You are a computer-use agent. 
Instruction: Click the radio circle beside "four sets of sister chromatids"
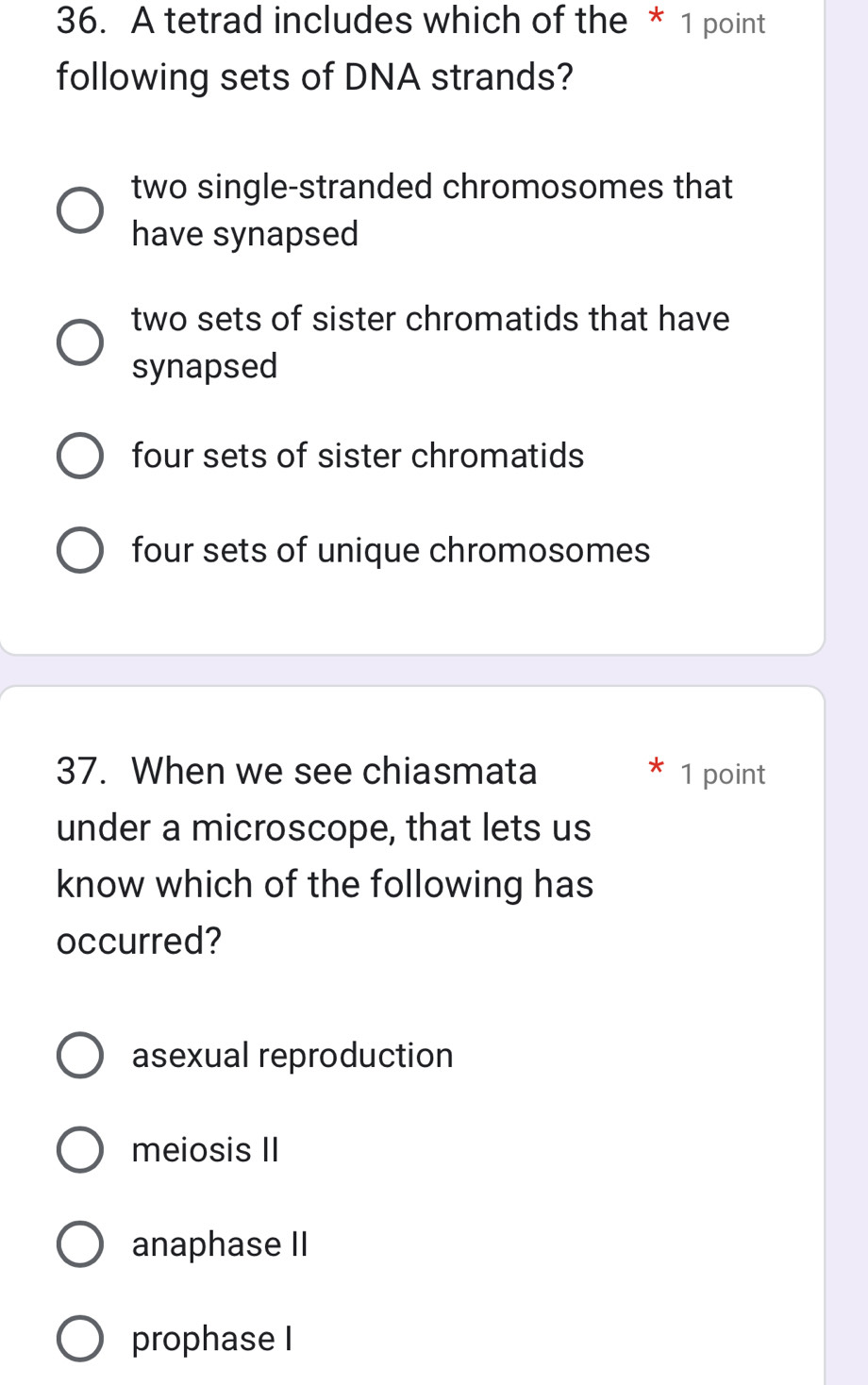tap(80, 456)
